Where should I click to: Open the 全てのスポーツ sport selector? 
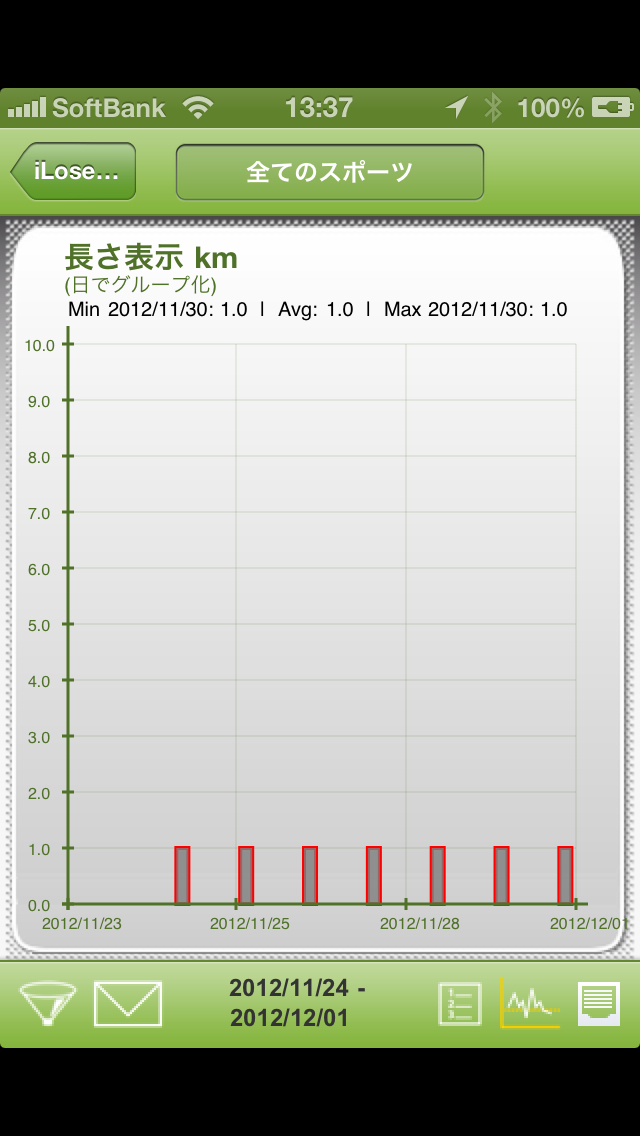[330, 172]
